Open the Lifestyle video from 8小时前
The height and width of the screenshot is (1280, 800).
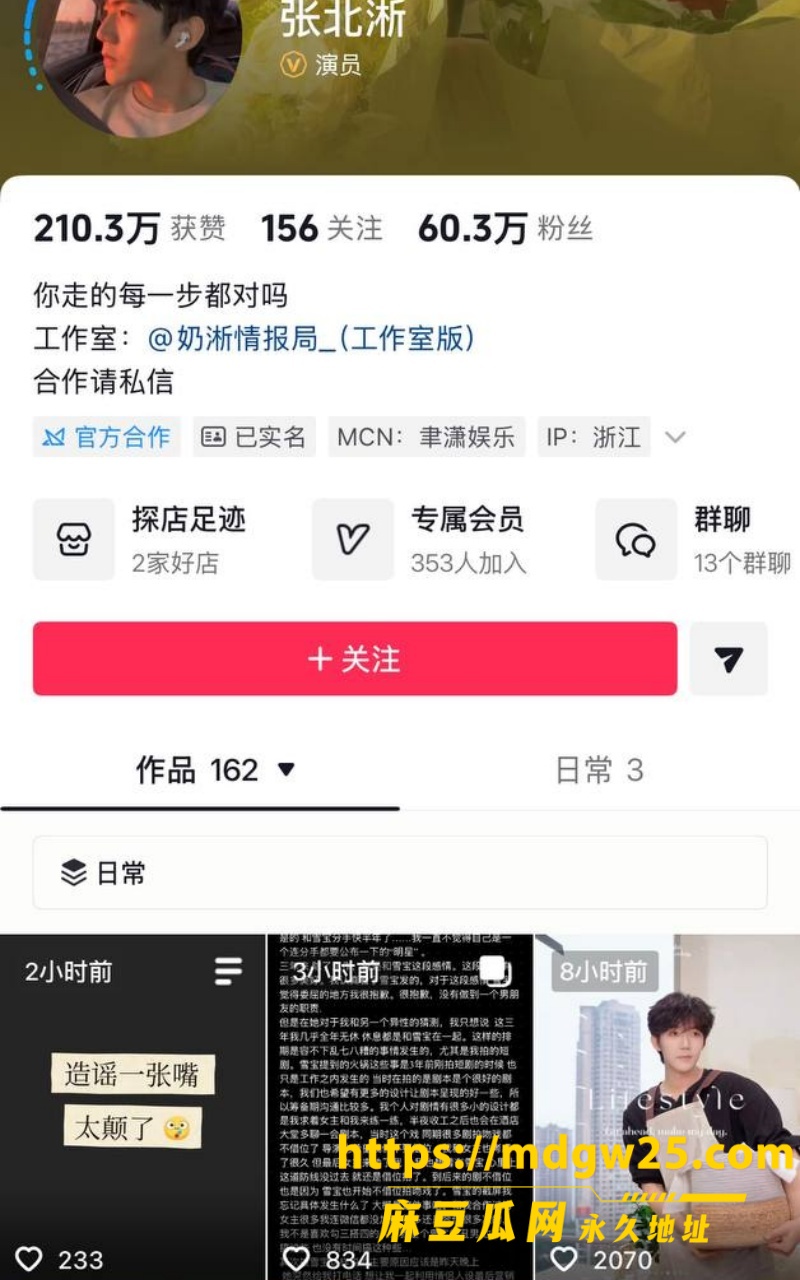668,1107
